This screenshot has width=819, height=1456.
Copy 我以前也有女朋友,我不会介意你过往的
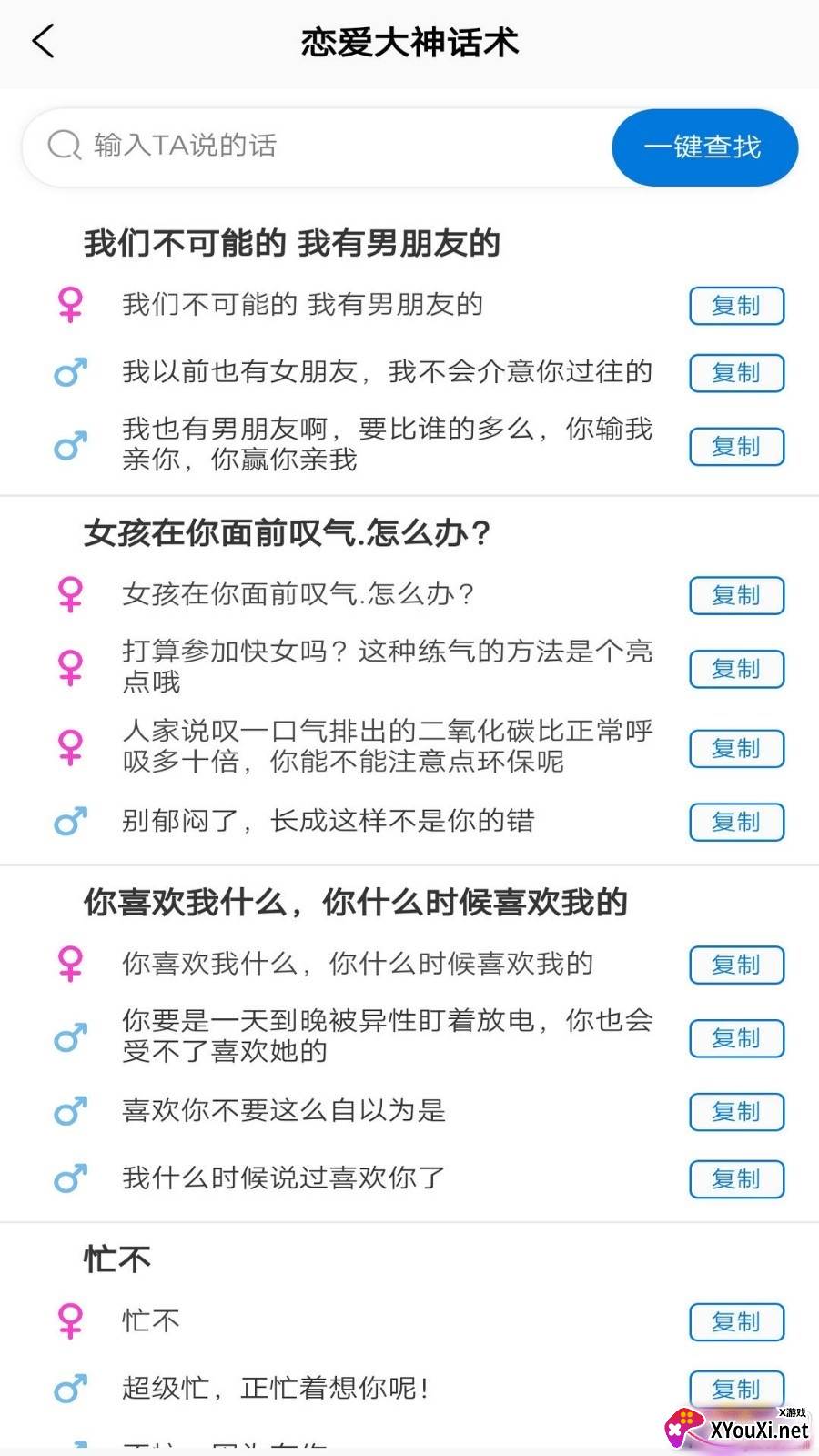[735, 373]
